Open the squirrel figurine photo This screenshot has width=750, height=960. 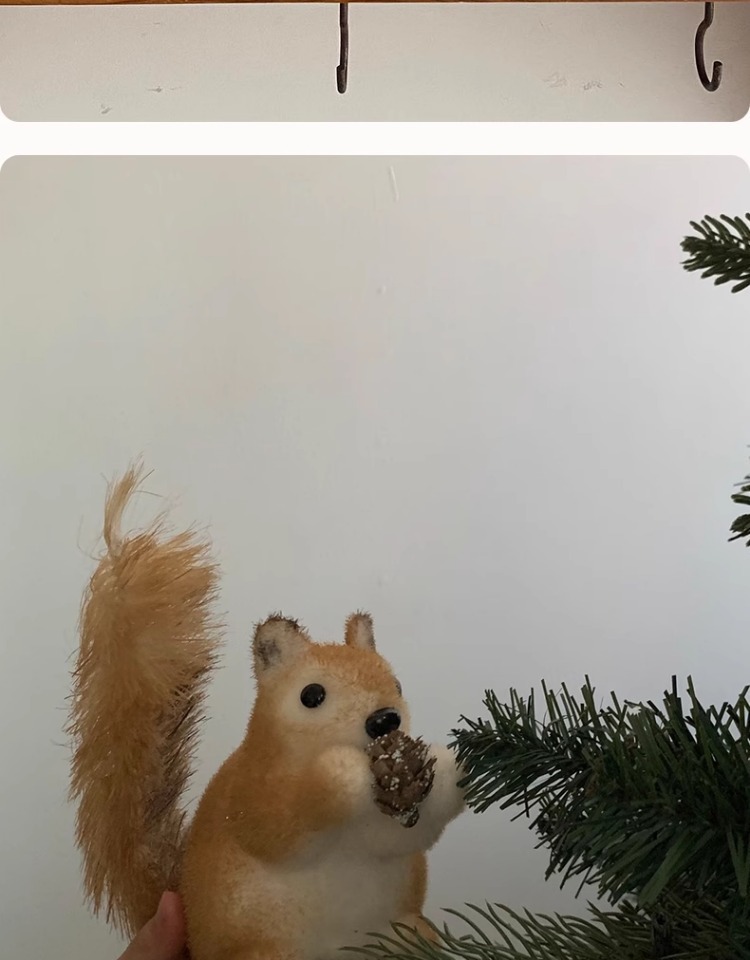click(x=375, y=560)
